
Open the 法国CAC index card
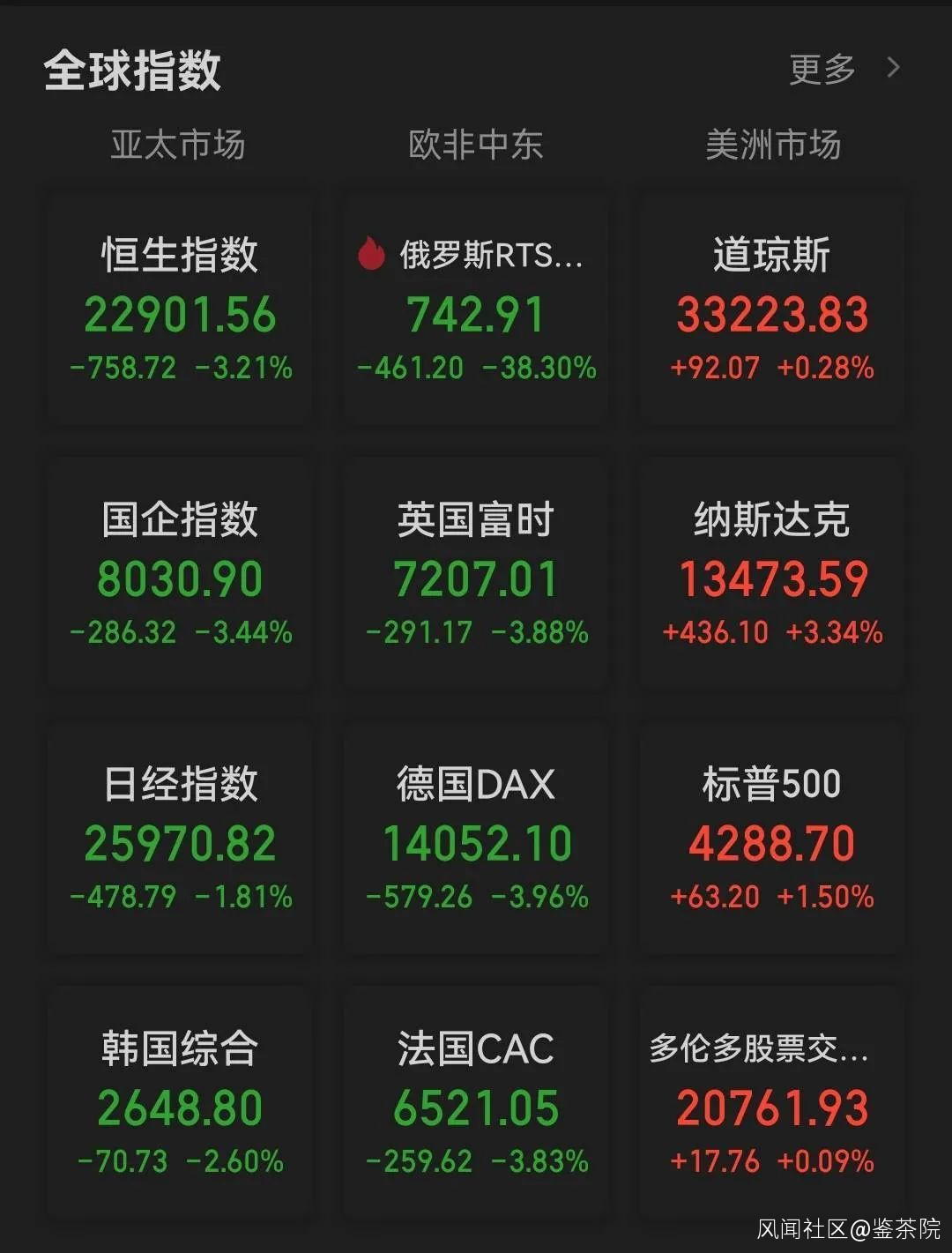pos(476,1102)
